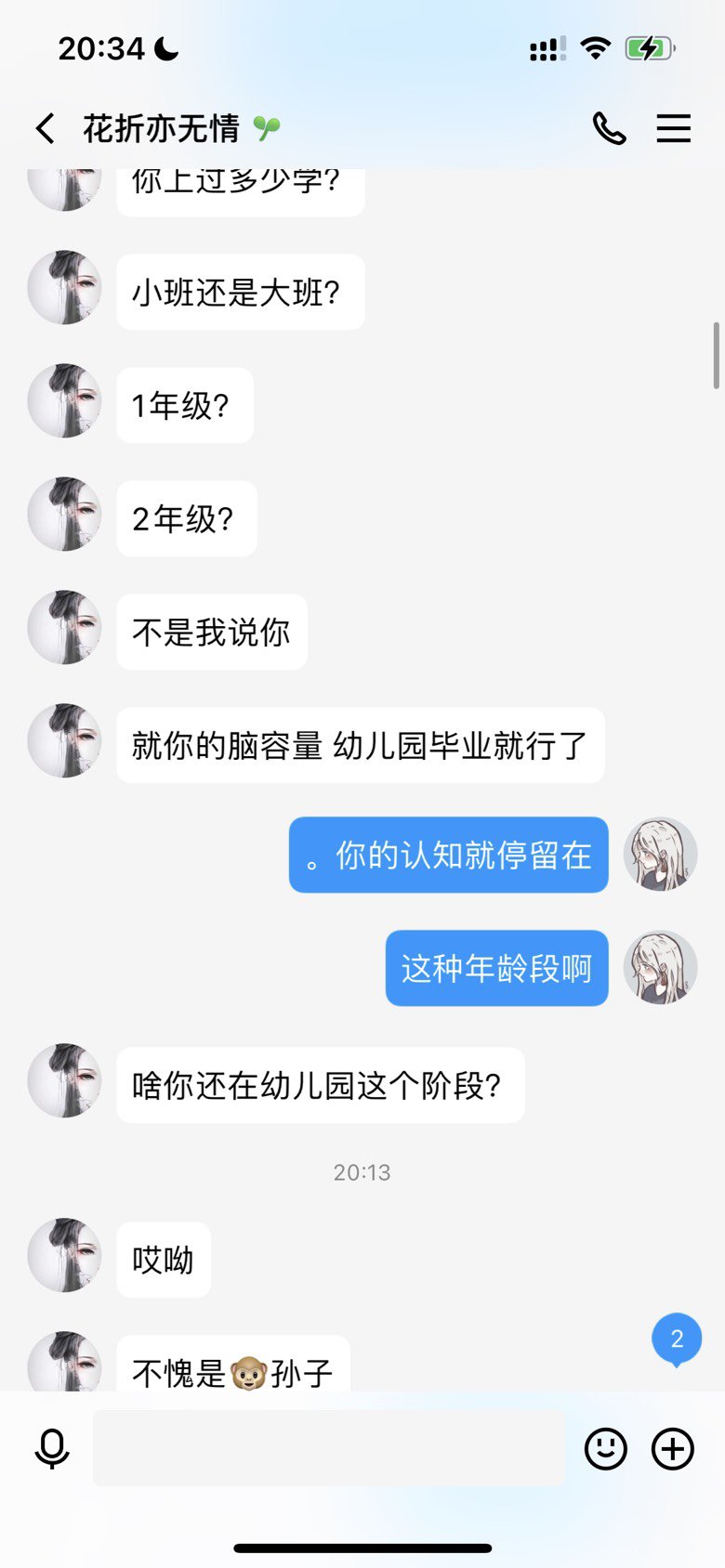The width and height of the screenshot is (725, 1568).
Task: Jump to the 2 new messages
Action: click(677, 1339)
